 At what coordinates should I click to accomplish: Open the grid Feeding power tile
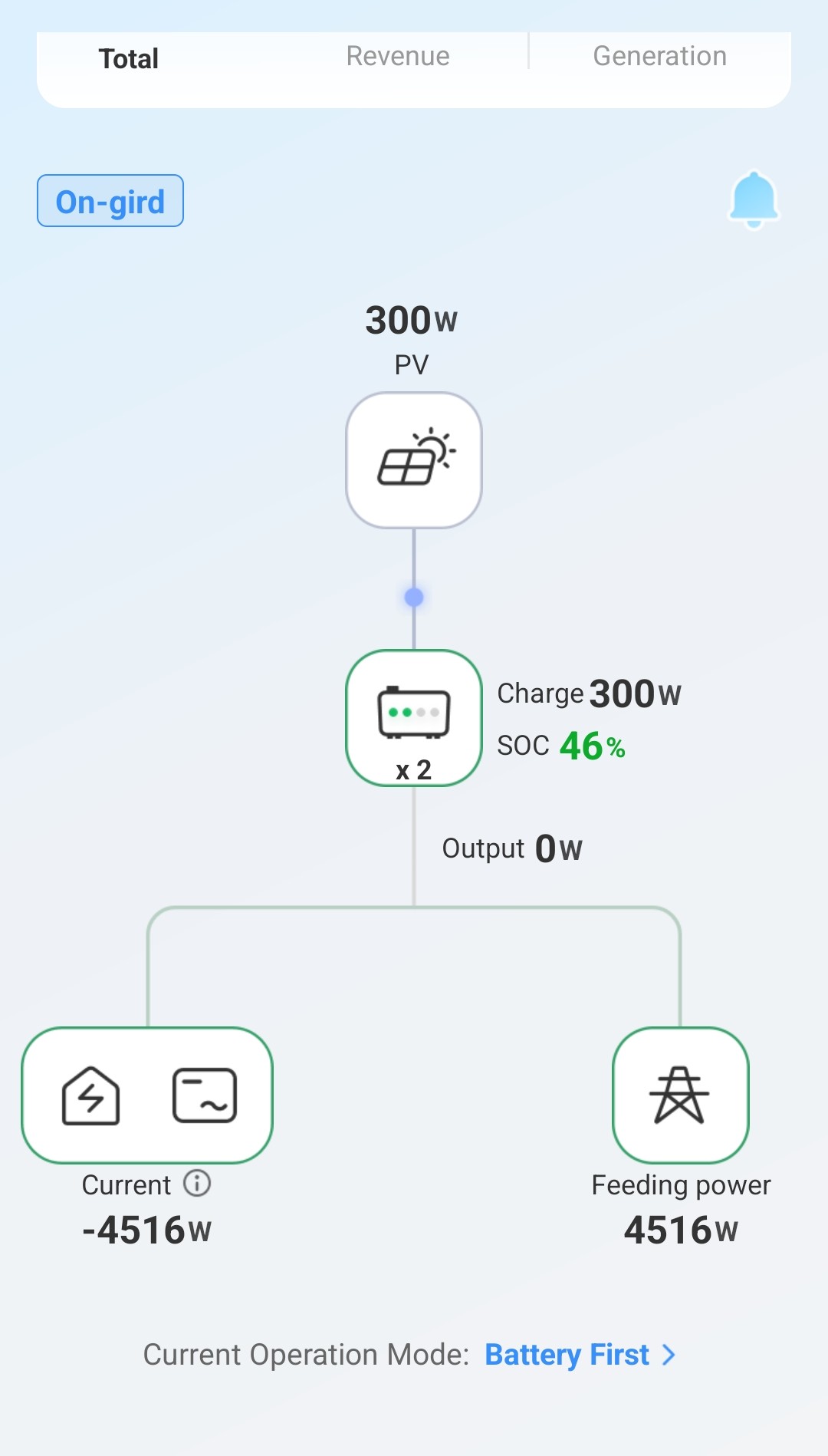(681, 1095)
